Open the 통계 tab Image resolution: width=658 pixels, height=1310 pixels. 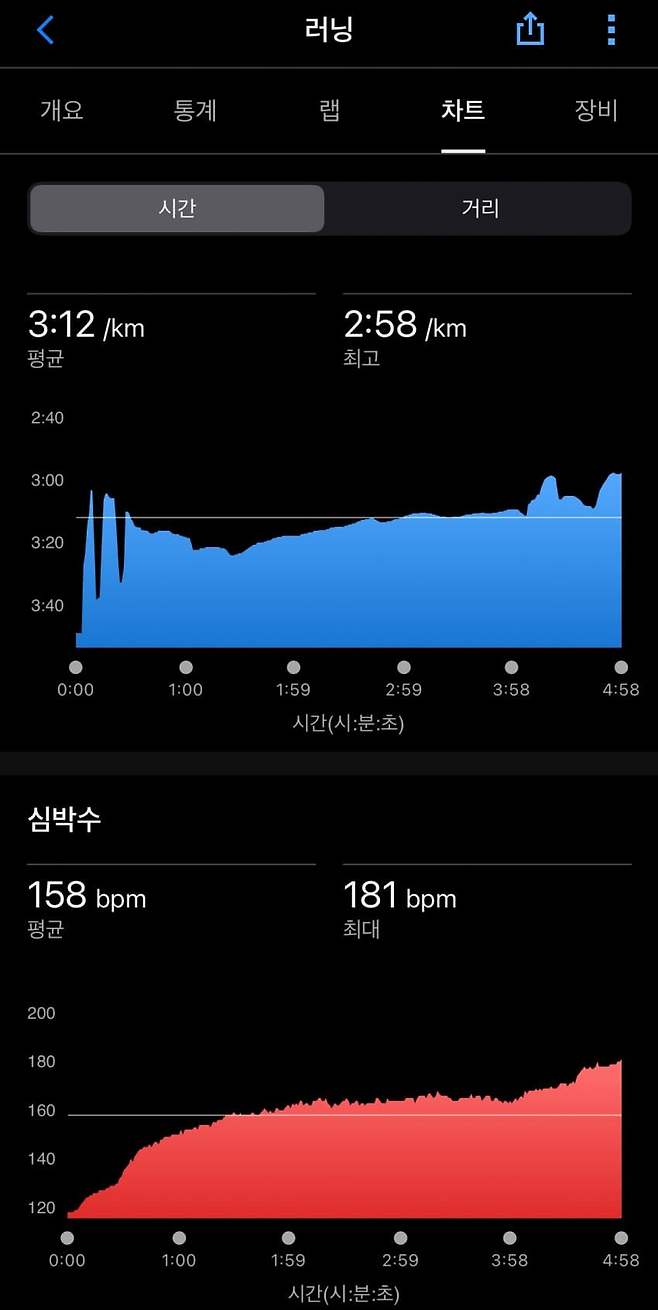196,110
